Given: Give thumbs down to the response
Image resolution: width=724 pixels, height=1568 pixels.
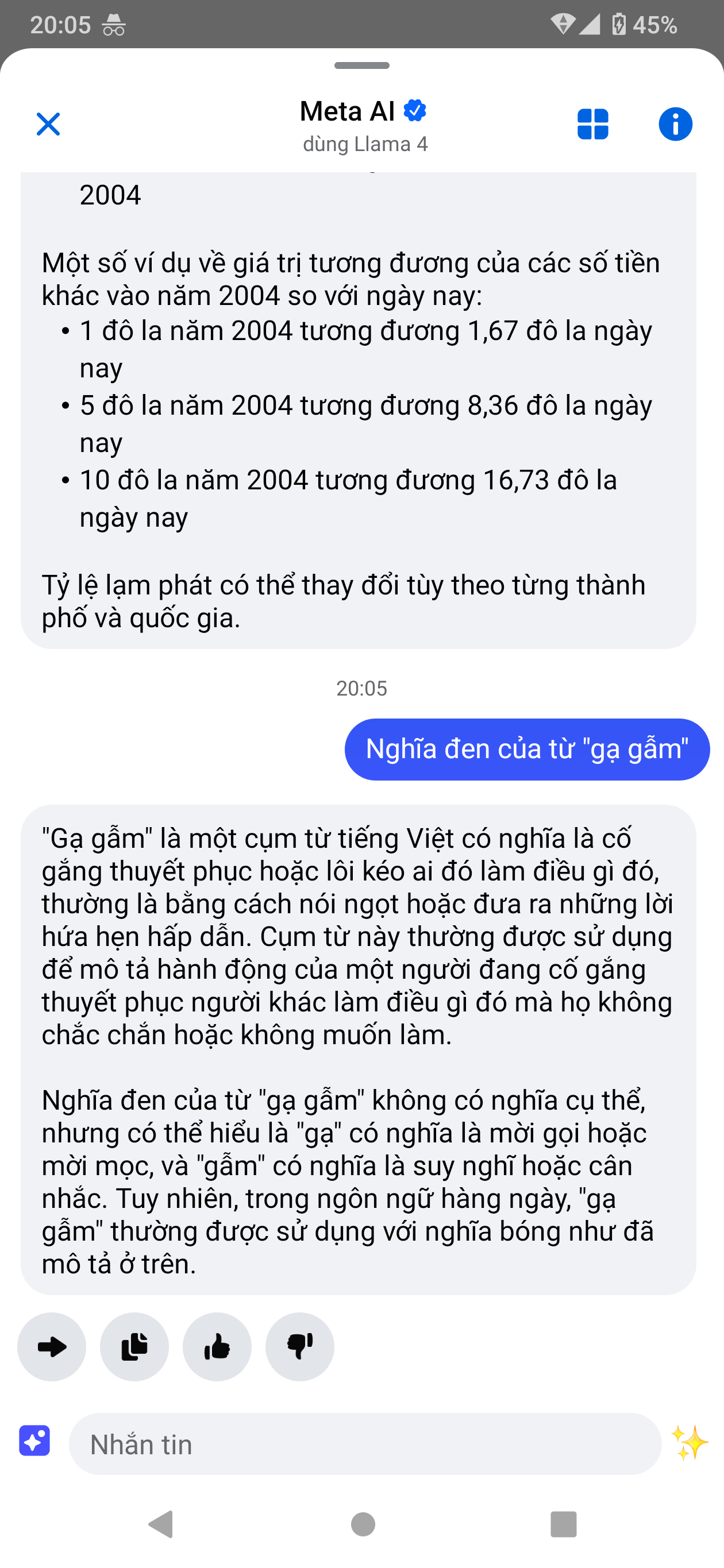Looking at the screenshot, I should click(x=299, y=1346).
